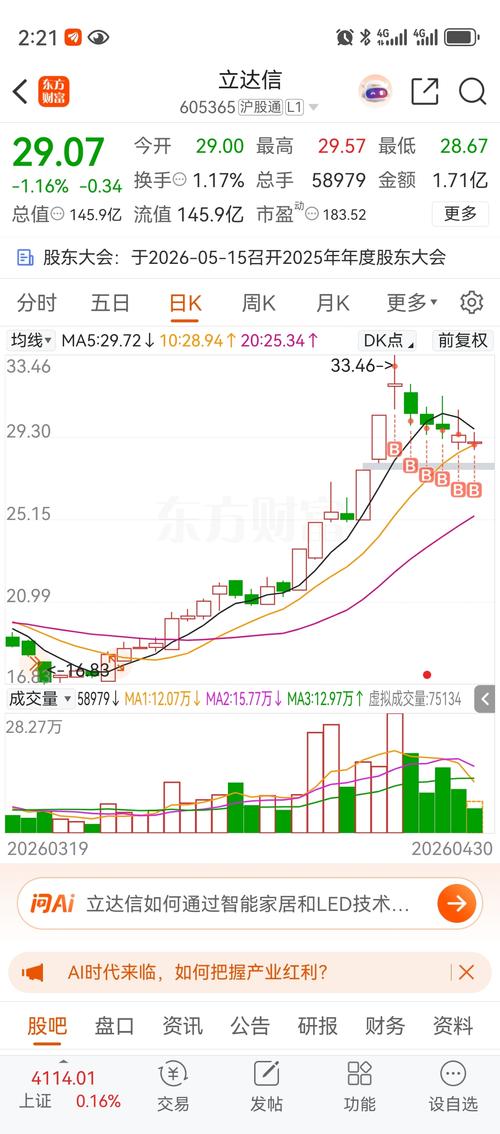The image size is (500, 1134).
Task: Expand the 更多 chart period dropdown
Action: [x=411, y=303]
